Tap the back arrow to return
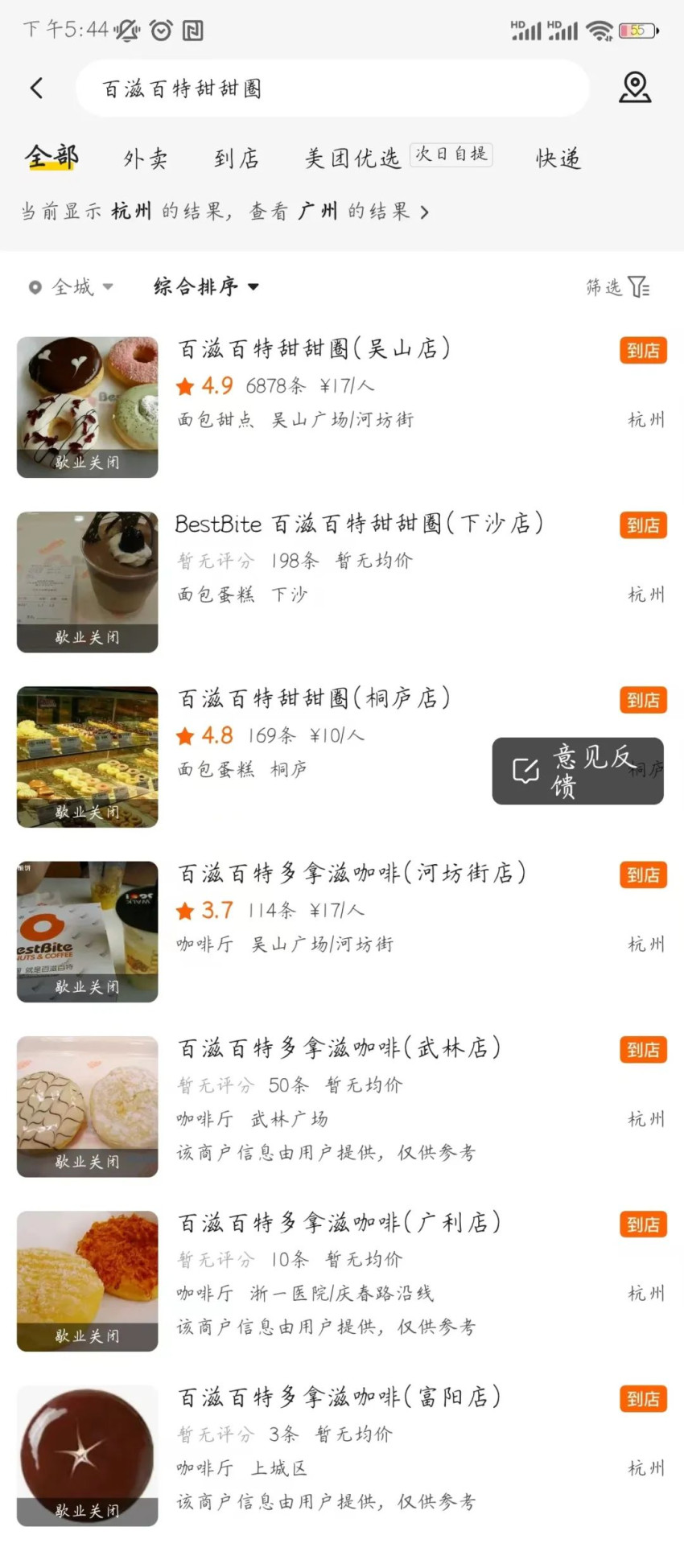 [37, 88]
